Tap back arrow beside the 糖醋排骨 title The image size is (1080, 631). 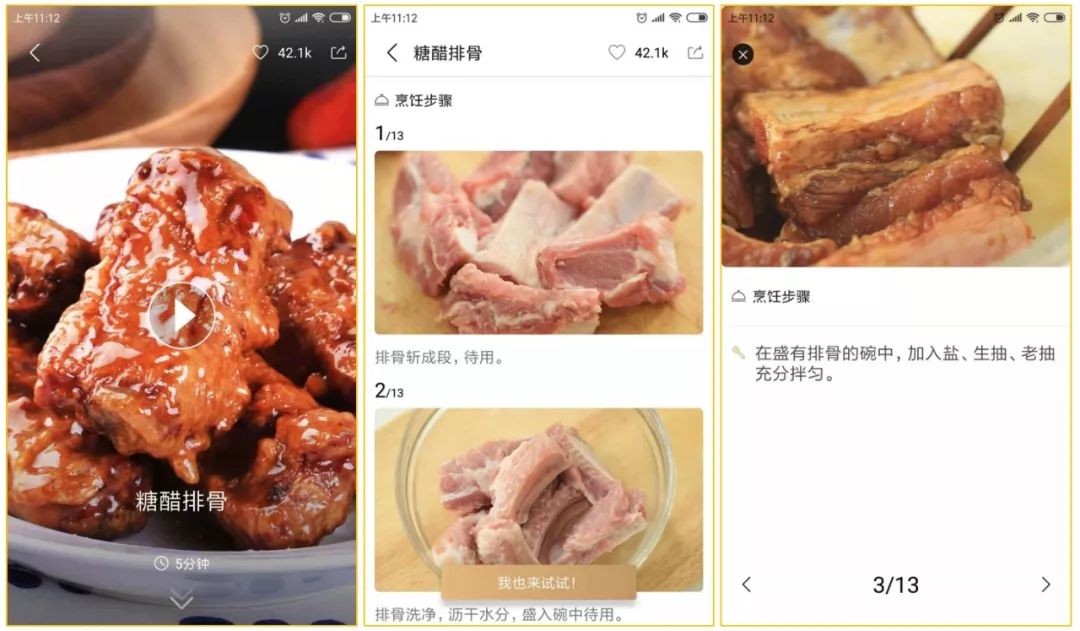[x=392, y=53]
